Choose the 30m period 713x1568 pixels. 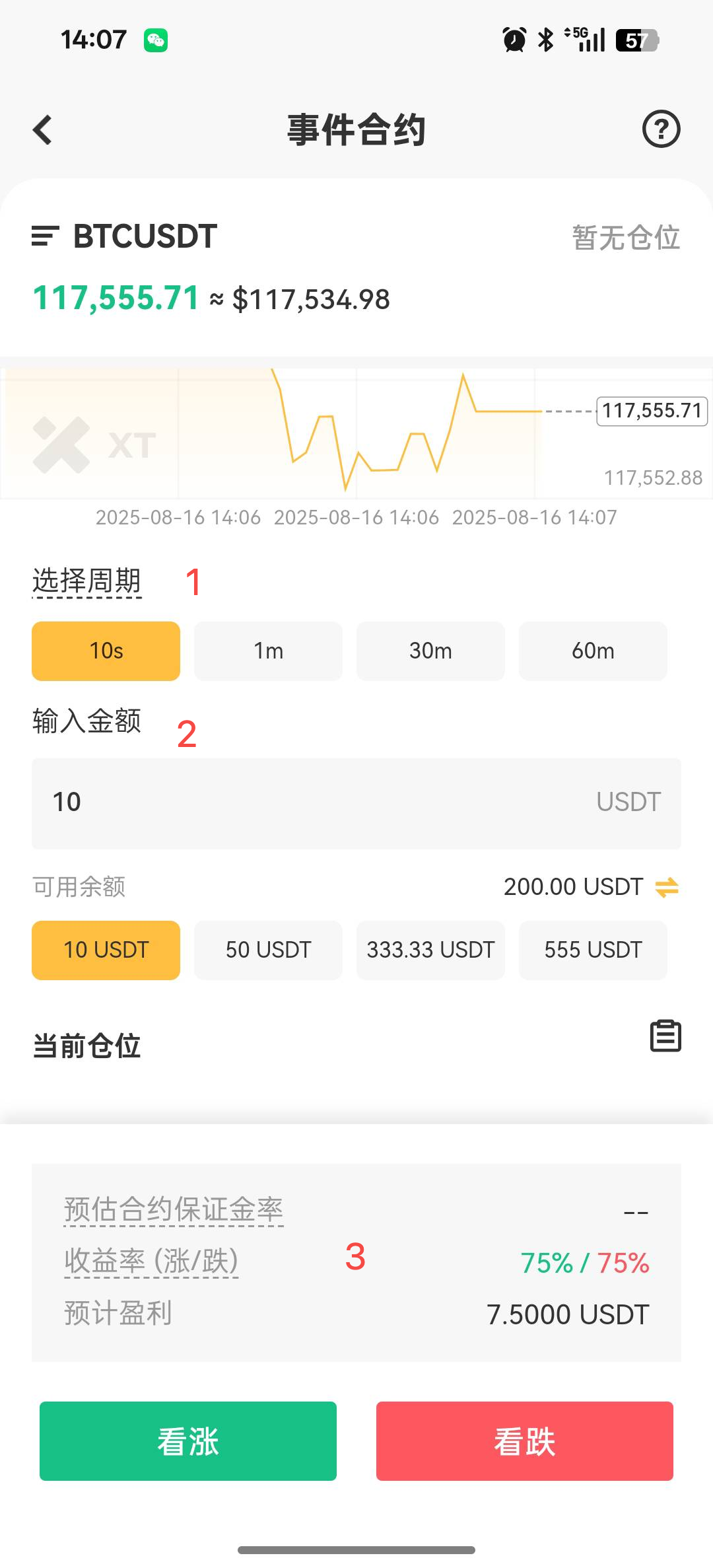[x=430, y=651]
